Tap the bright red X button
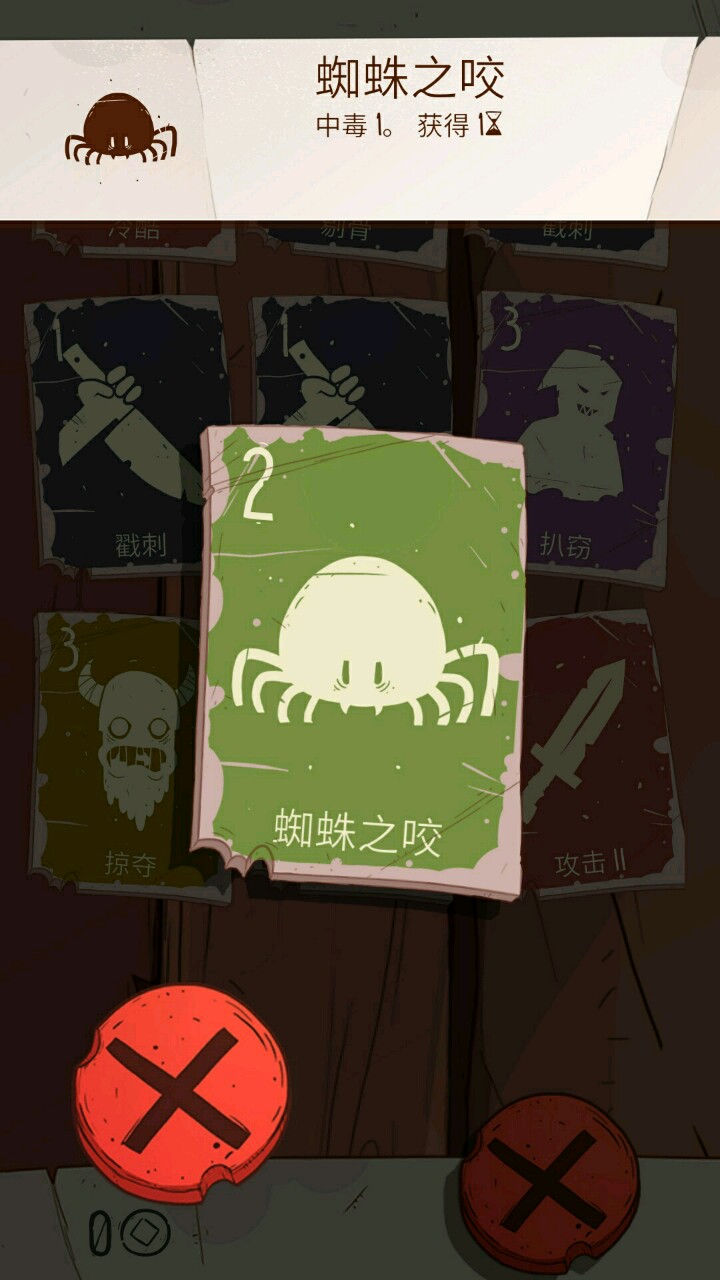720x1280 pixels. coord(180,1092)
